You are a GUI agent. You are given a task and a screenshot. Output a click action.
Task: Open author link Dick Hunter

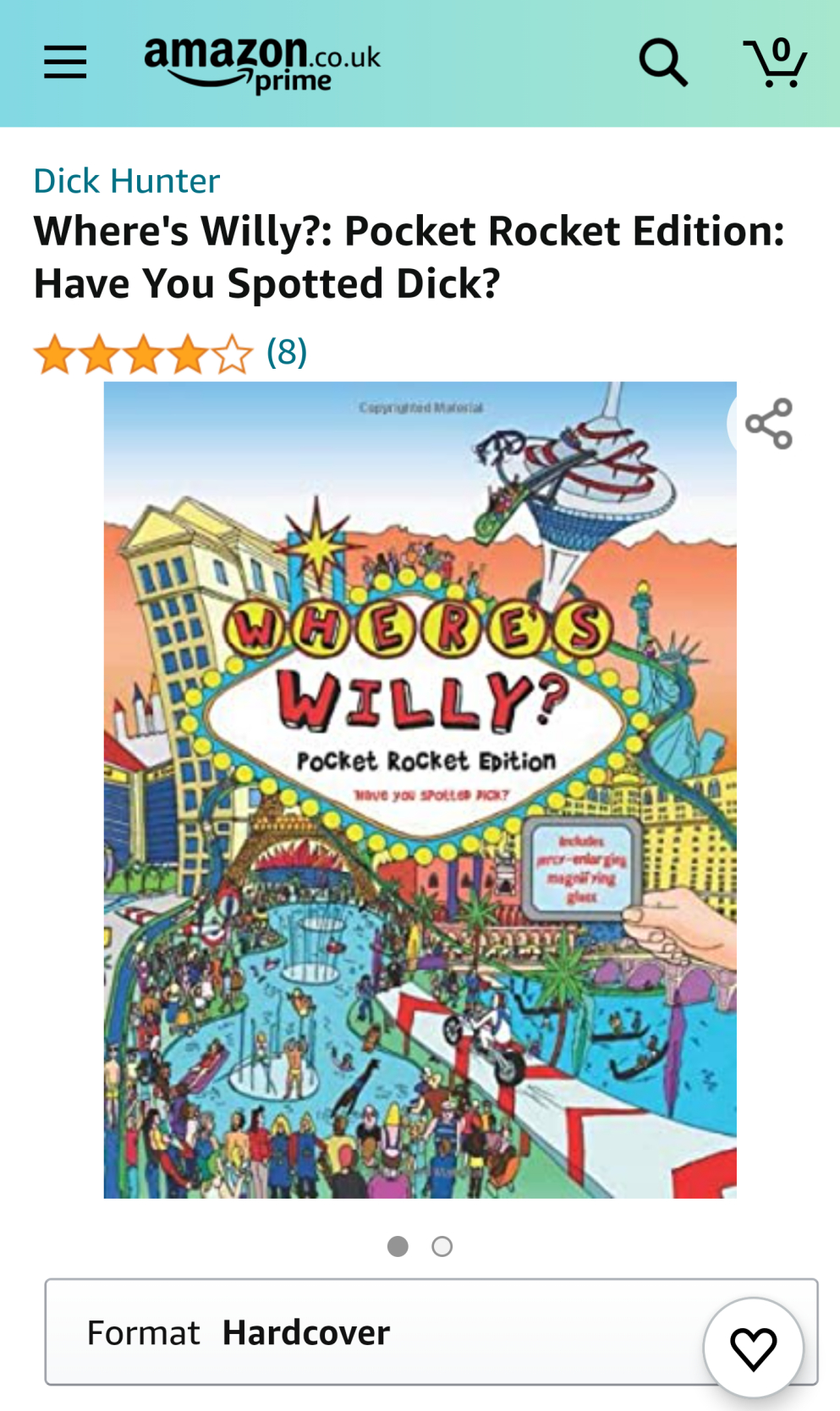[x=127, y=181]
